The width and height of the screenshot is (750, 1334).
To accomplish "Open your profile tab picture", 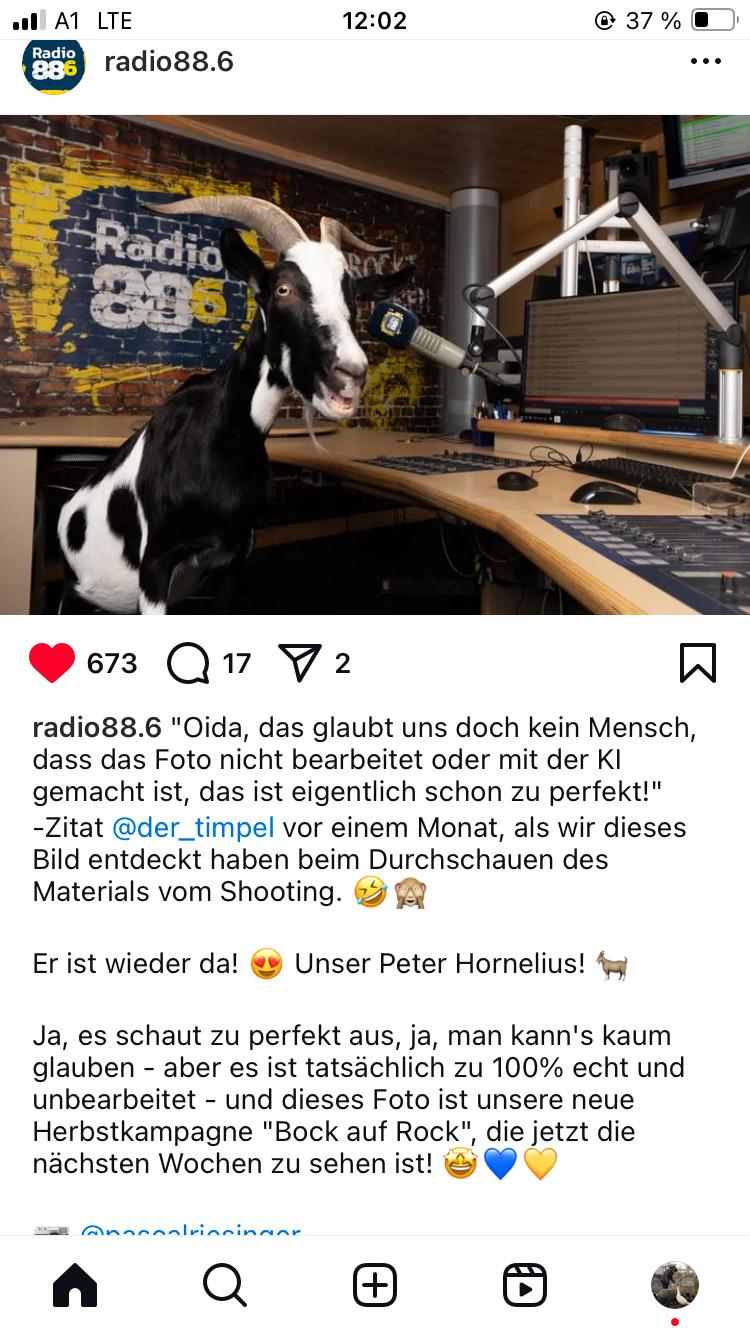I will click(675, 1285).
